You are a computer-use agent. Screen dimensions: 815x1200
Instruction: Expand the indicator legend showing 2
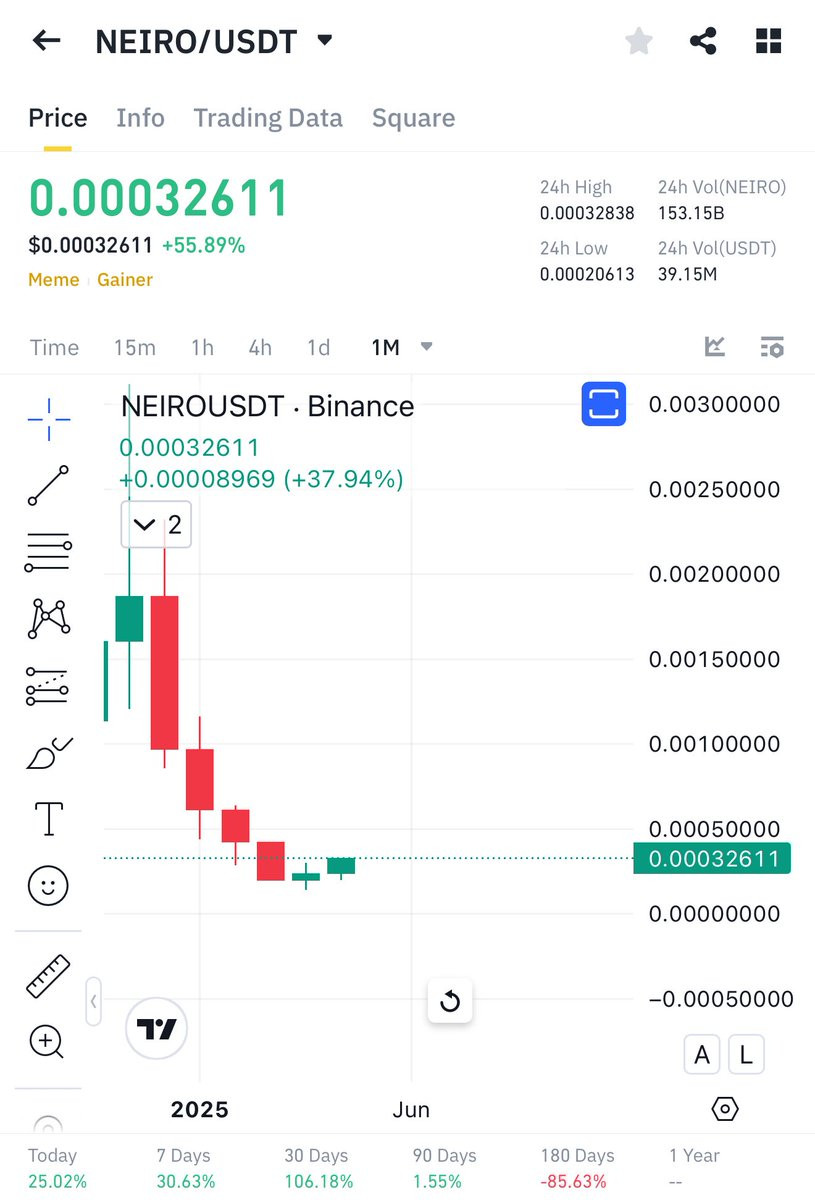point(156,525)
